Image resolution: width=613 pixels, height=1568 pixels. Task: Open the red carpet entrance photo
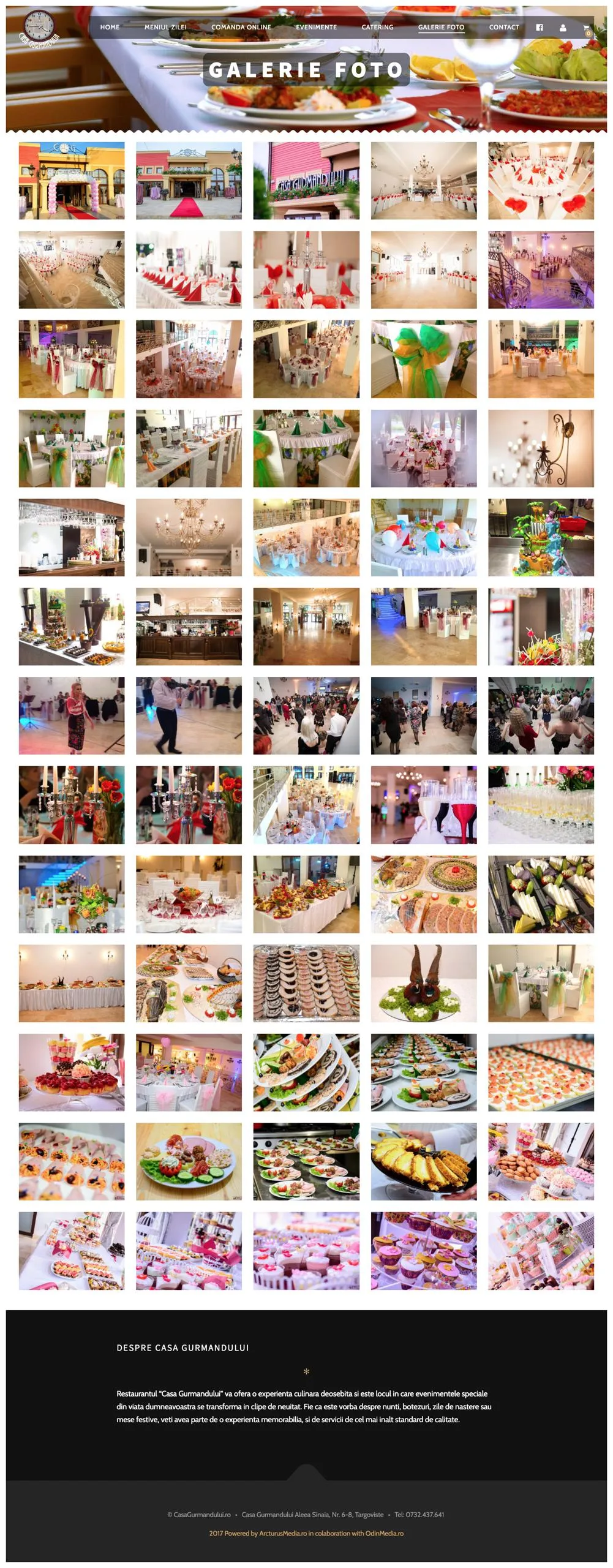pyautogui.click(x=189, y=181)
